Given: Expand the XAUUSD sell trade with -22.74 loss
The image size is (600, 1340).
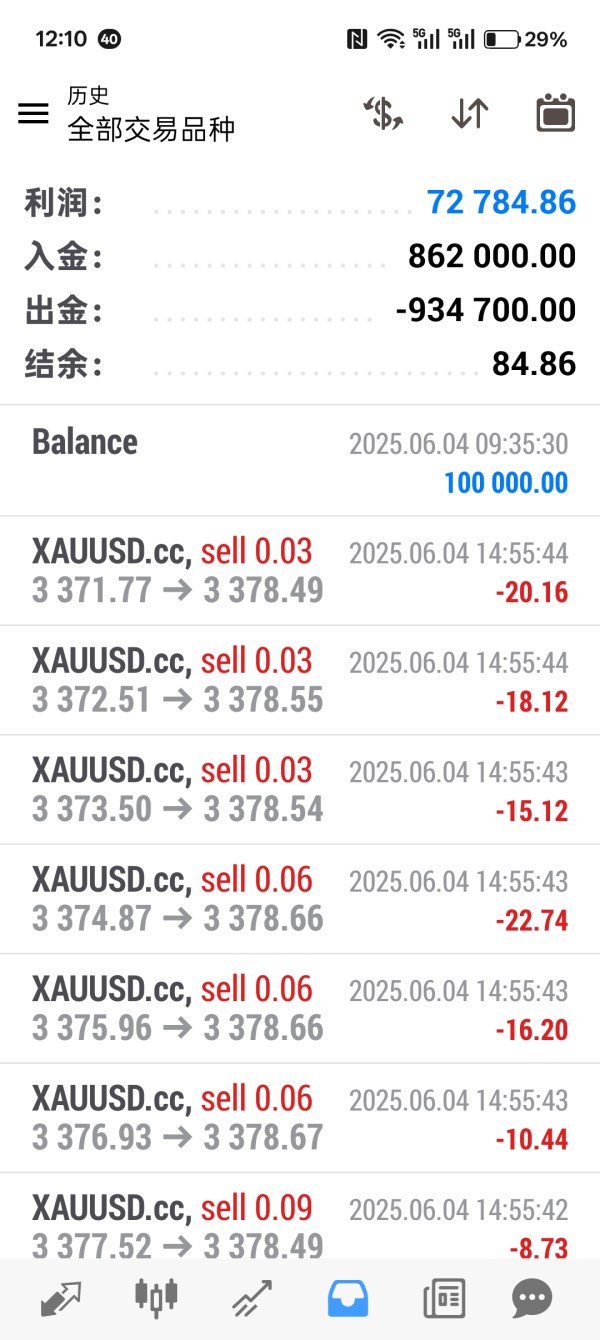Looking at the screenshot, I should (300, 899).
